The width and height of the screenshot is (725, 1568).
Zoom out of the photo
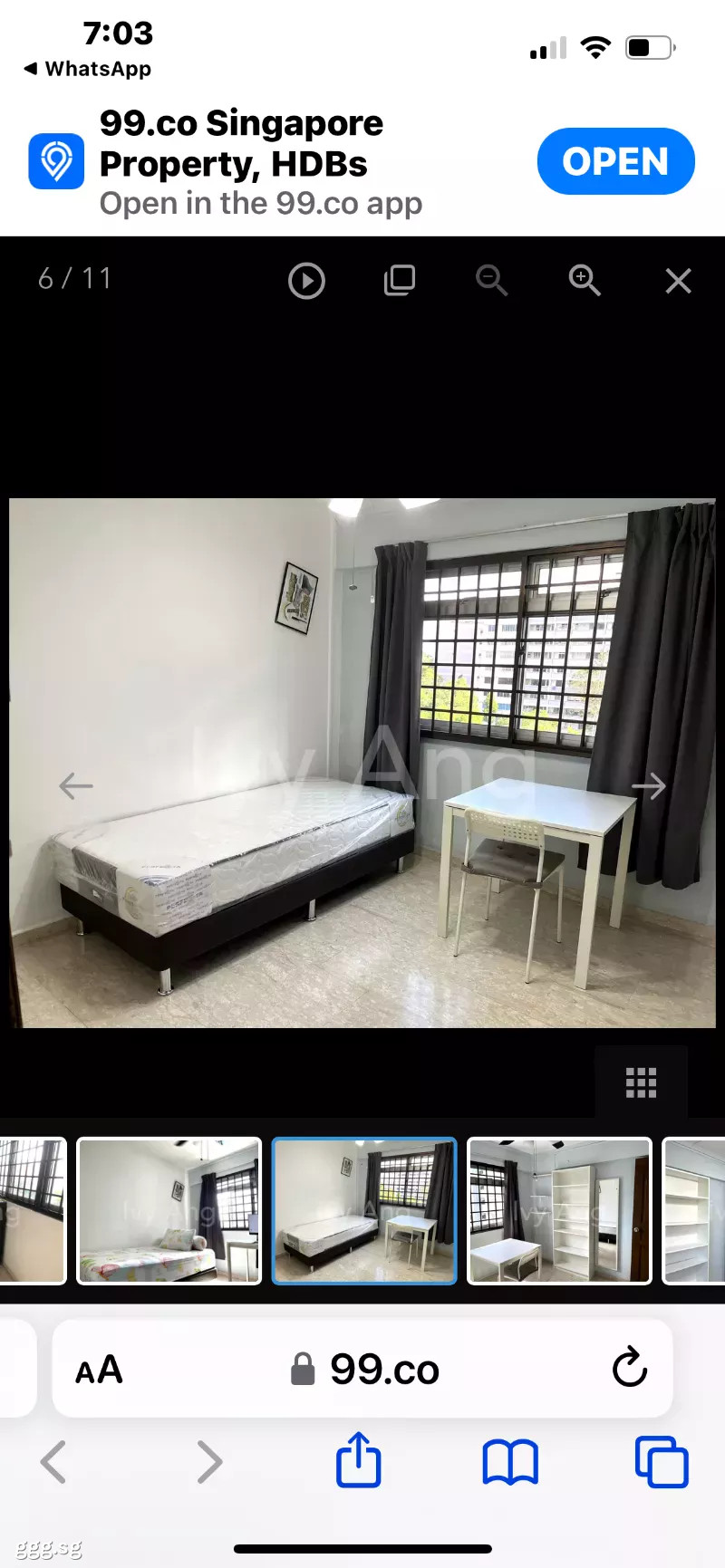pyautogui.click(x=491, y=280)
